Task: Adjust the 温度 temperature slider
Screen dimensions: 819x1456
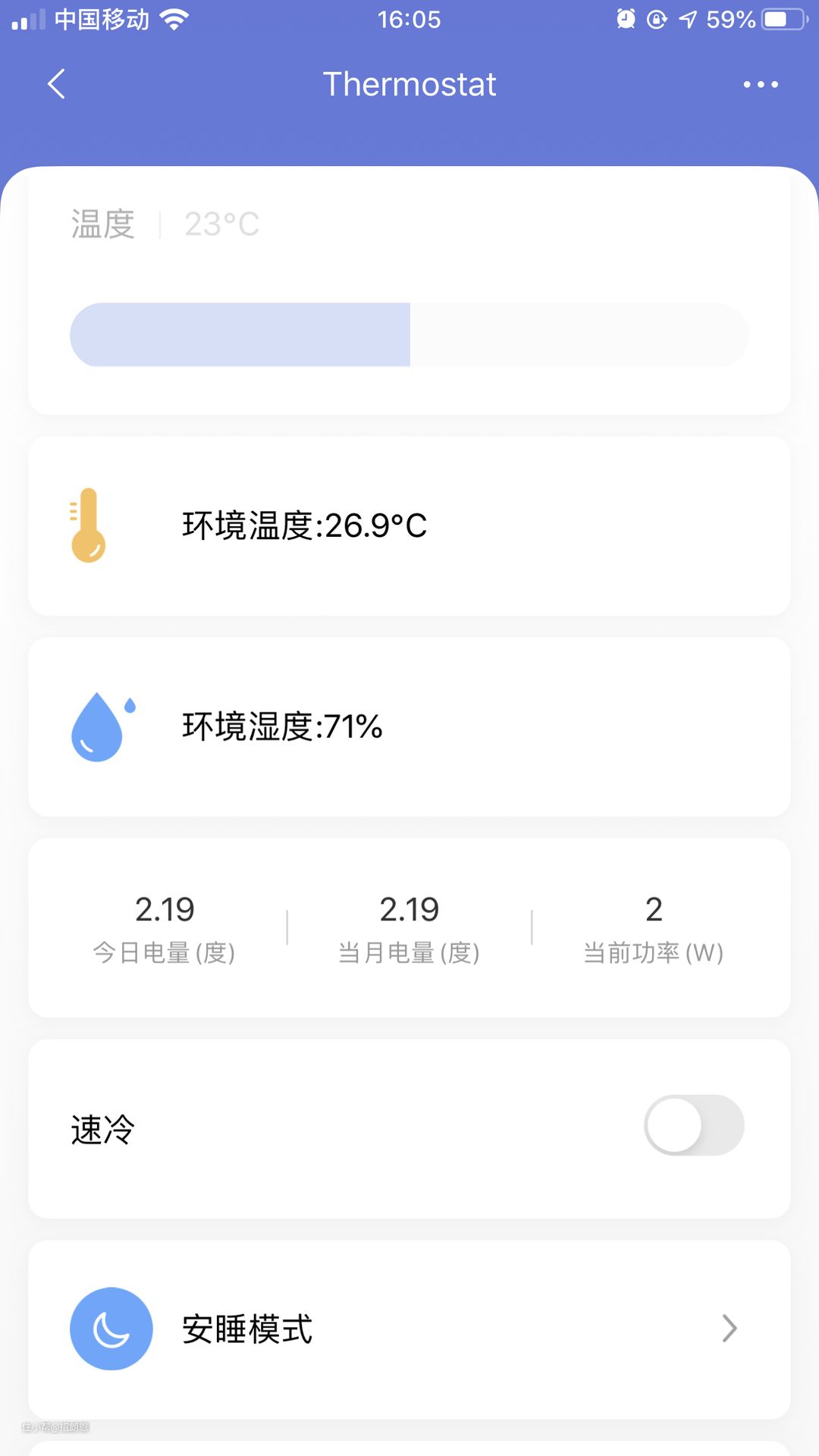Action: point(409,334)
